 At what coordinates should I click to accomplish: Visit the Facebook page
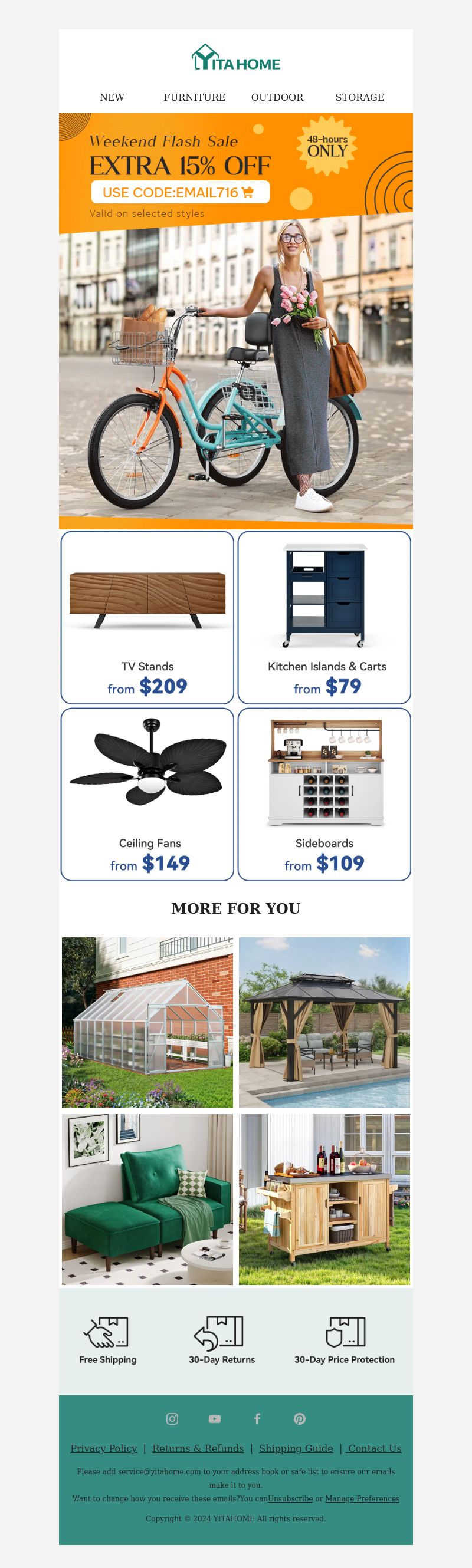[257, 1419]
